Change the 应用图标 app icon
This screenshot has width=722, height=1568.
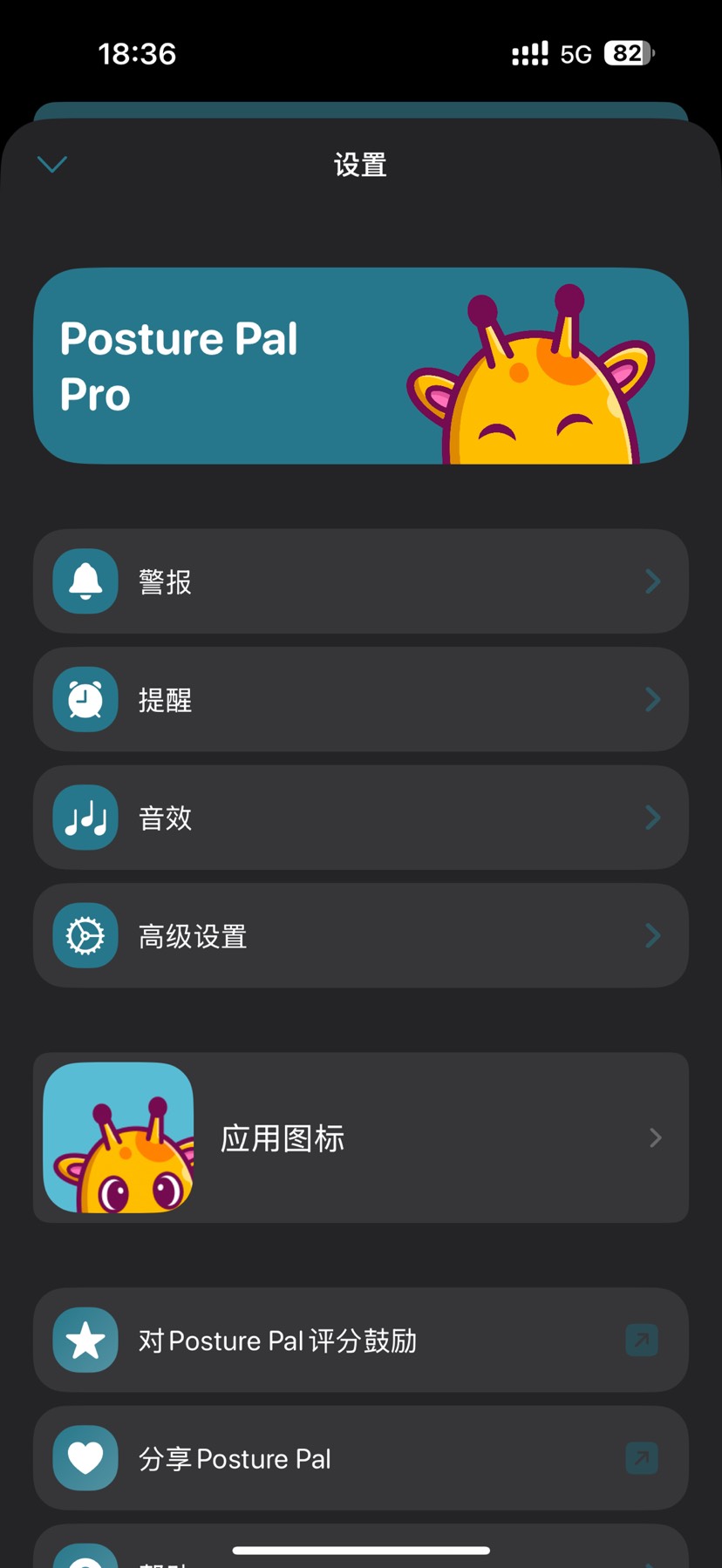[x=360, y=1137]
